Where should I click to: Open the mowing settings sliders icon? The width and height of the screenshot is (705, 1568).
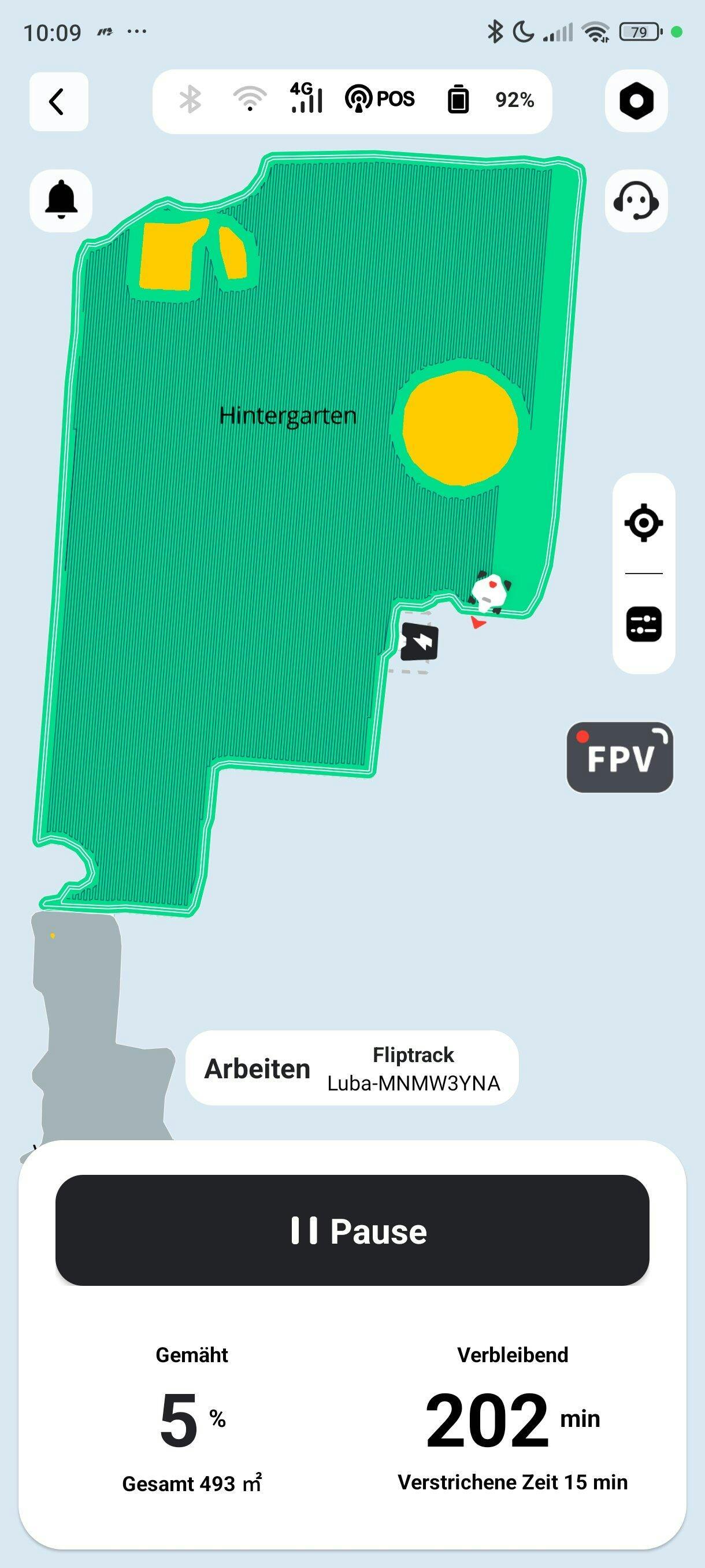click(644, 624)
